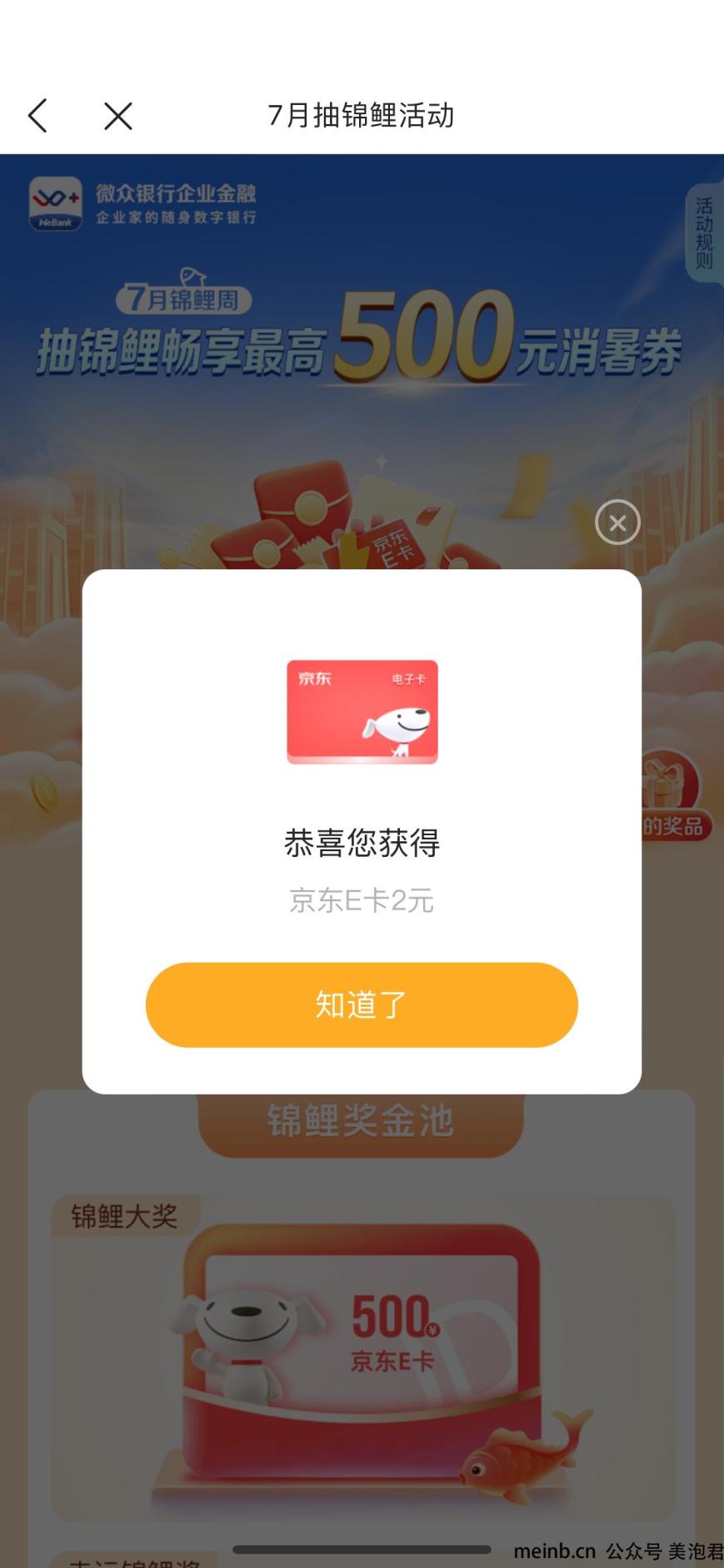Tap the 知道了 button
Viewport: 724px width, 1568px height.
click(362, 1004)
